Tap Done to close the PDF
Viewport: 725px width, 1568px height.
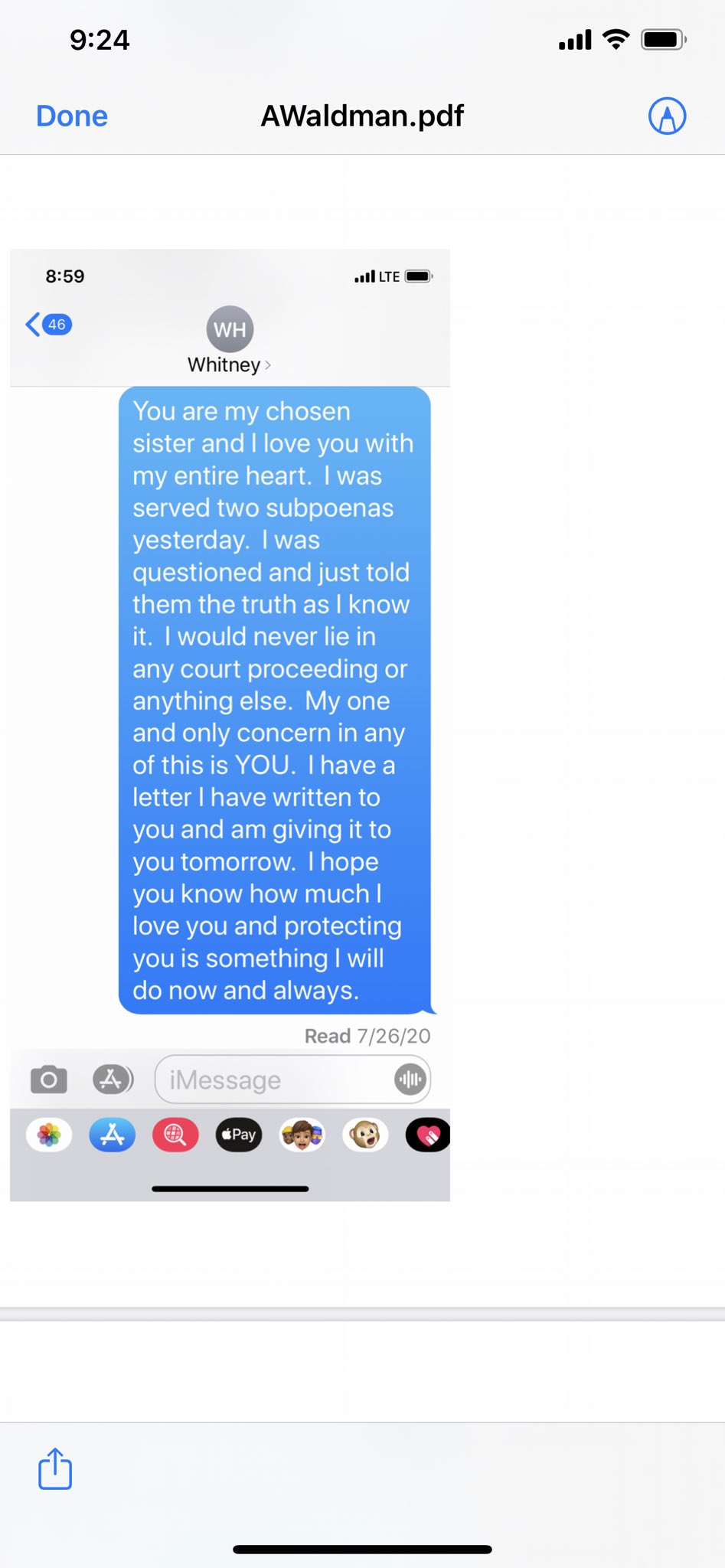(72, 116)
